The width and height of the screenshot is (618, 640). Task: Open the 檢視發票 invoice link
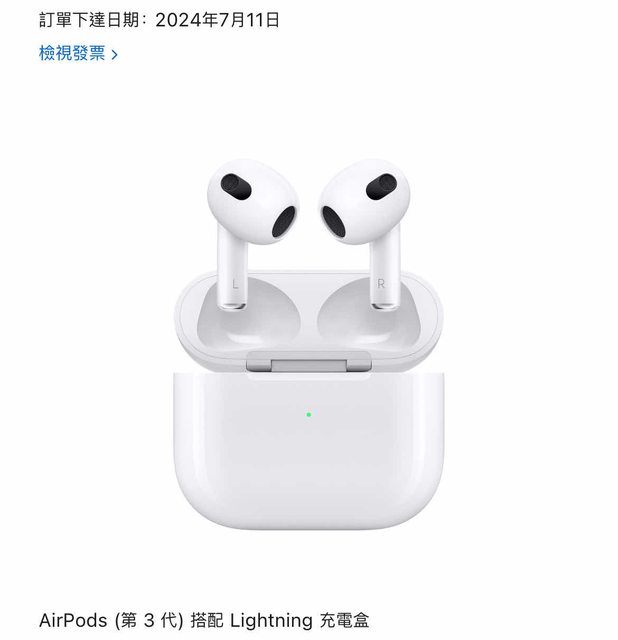click(x=77, y=54)
